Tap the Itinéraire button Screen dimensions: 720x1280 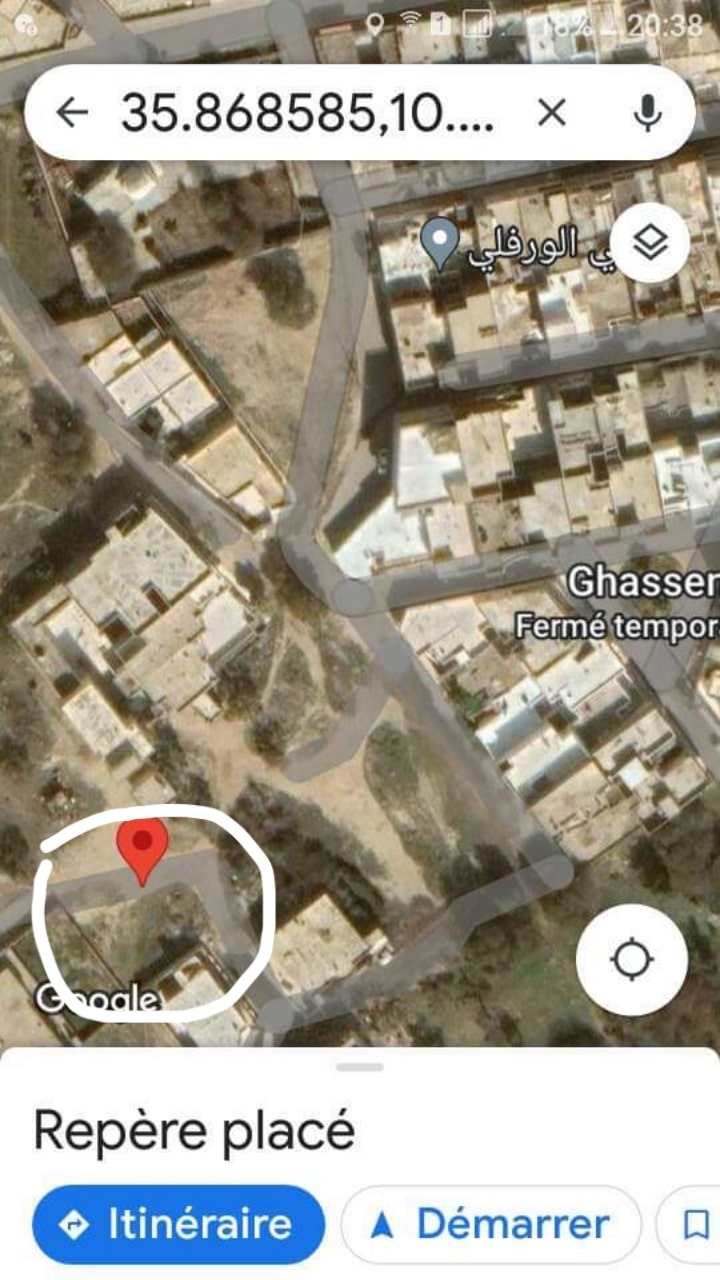[x=179, y=1225]
